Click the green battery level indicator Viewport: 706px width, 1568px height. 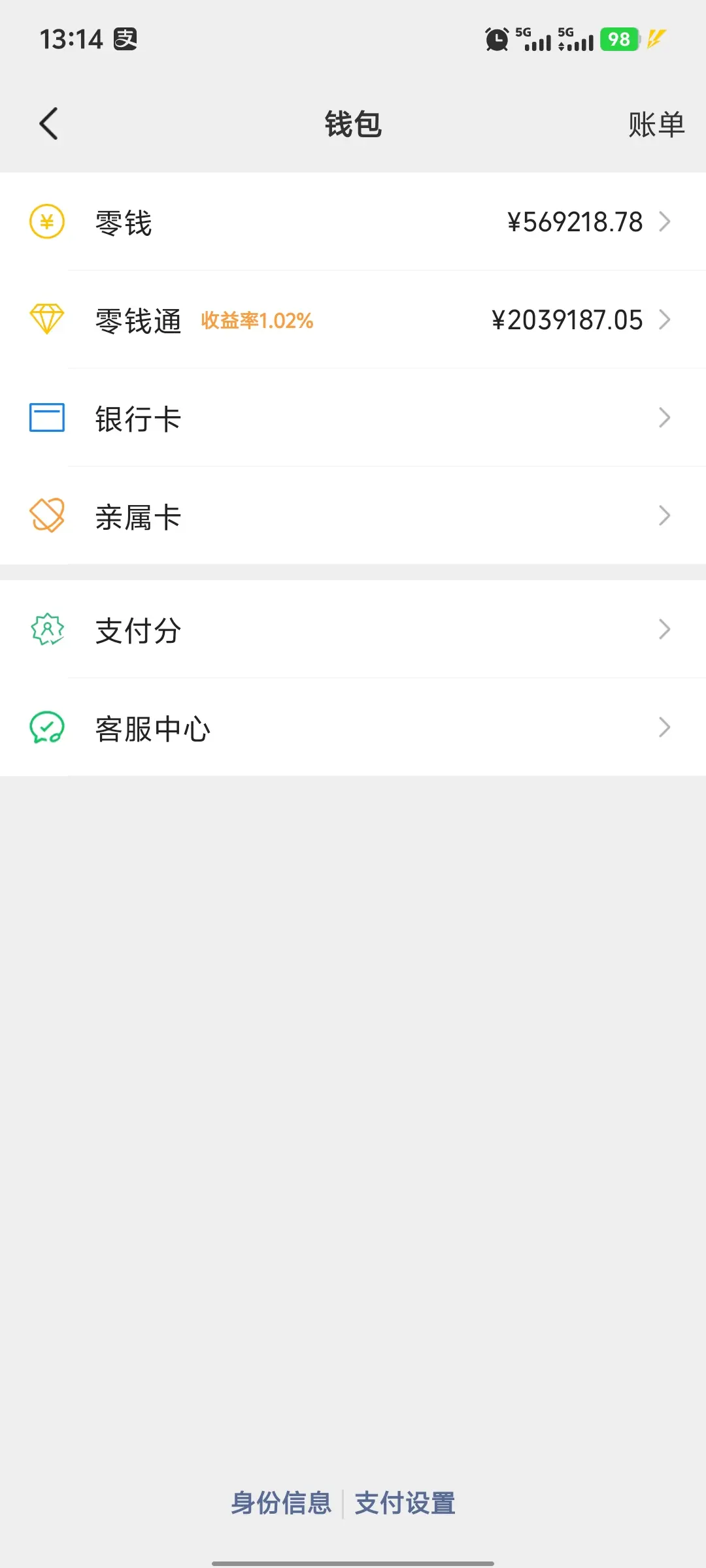[618, 39]
